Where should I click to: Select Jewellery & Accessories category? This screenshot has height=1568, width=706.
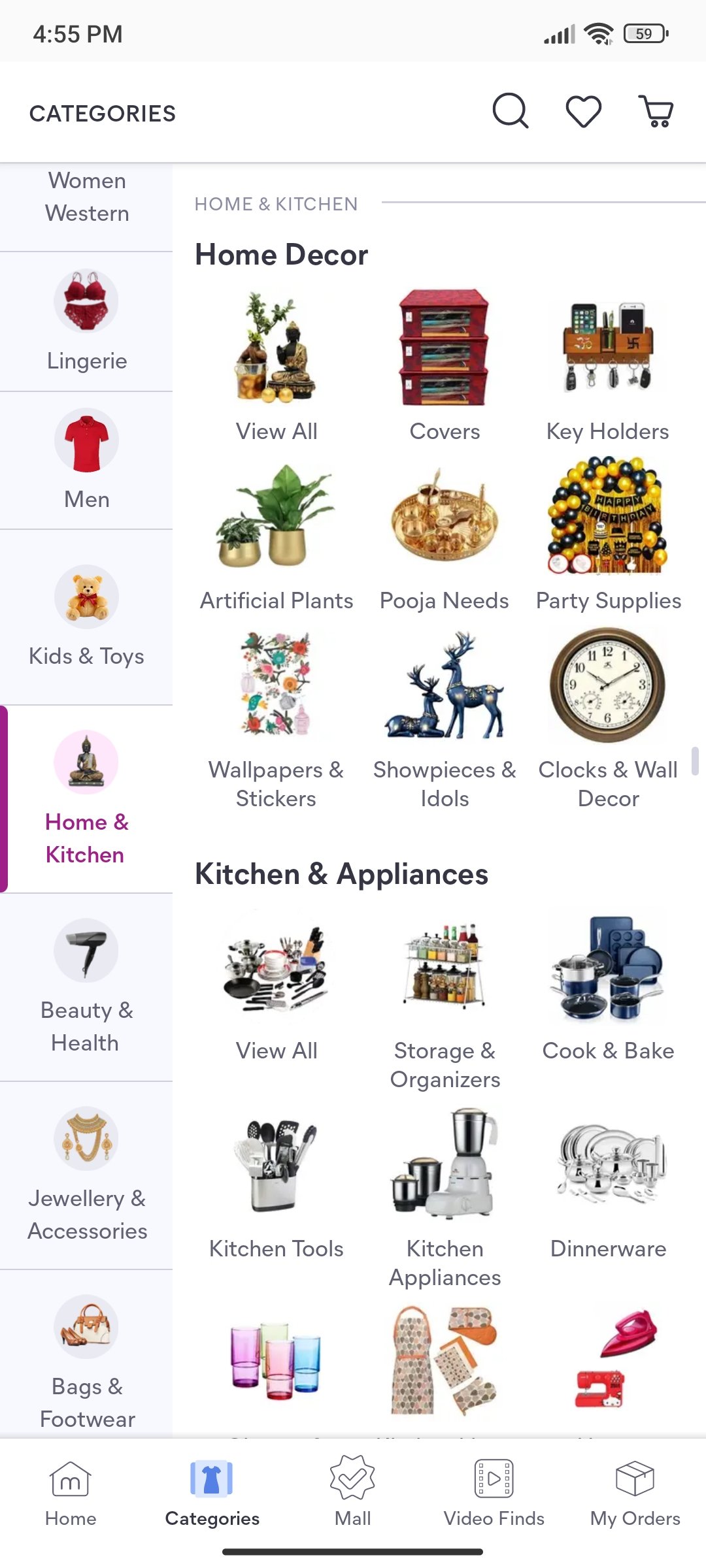(x=86, y=1175)
